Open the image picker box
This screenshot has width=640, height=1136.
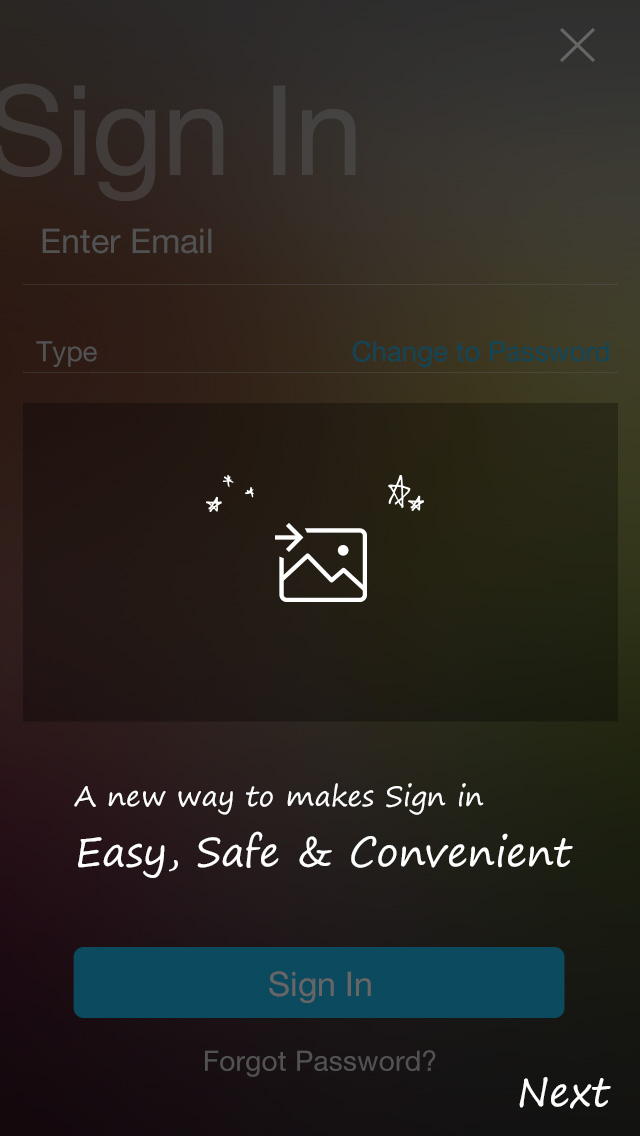point(320,562)
